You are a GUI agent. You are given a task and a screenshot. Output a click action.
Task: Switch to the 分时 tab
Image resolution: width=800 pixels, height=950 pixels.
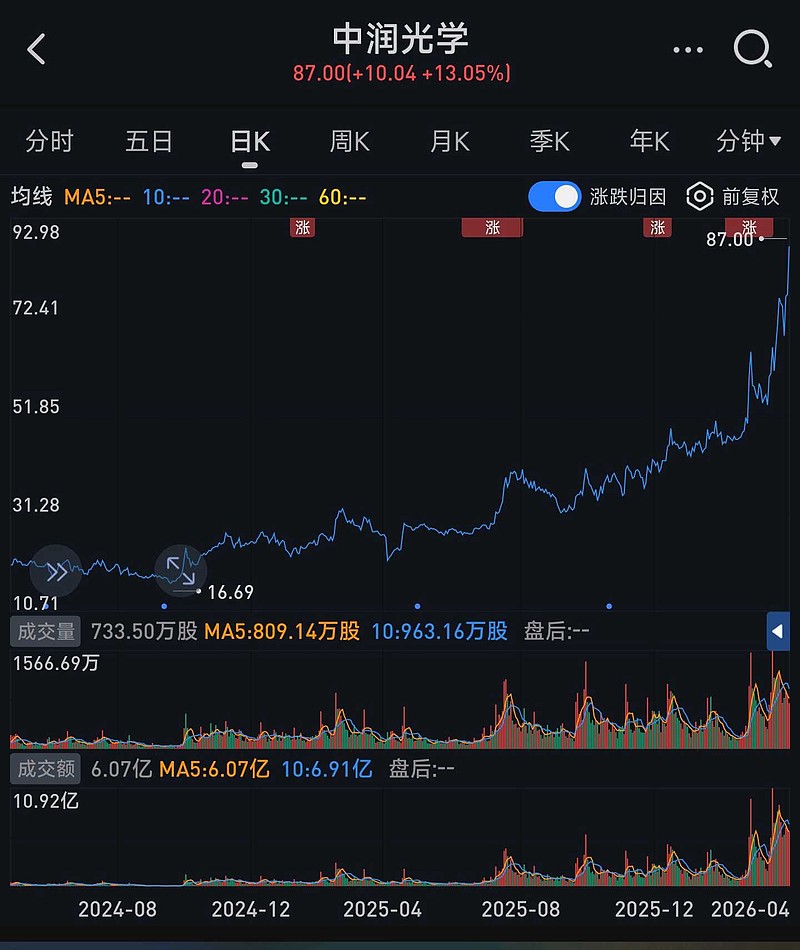(x=48, y=142)
